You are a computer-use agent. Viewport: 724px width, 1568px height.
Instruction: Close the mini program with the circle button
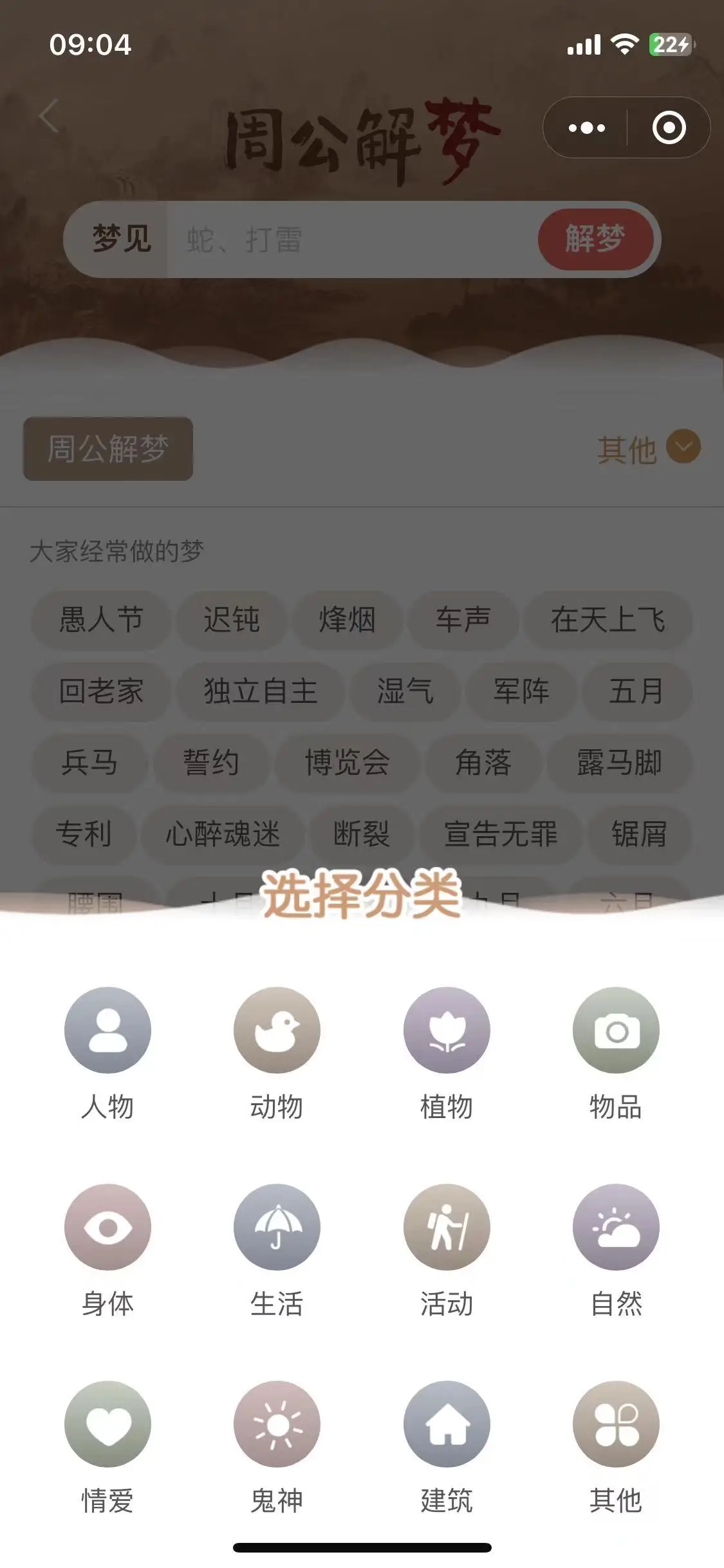(x=669, y=127)
